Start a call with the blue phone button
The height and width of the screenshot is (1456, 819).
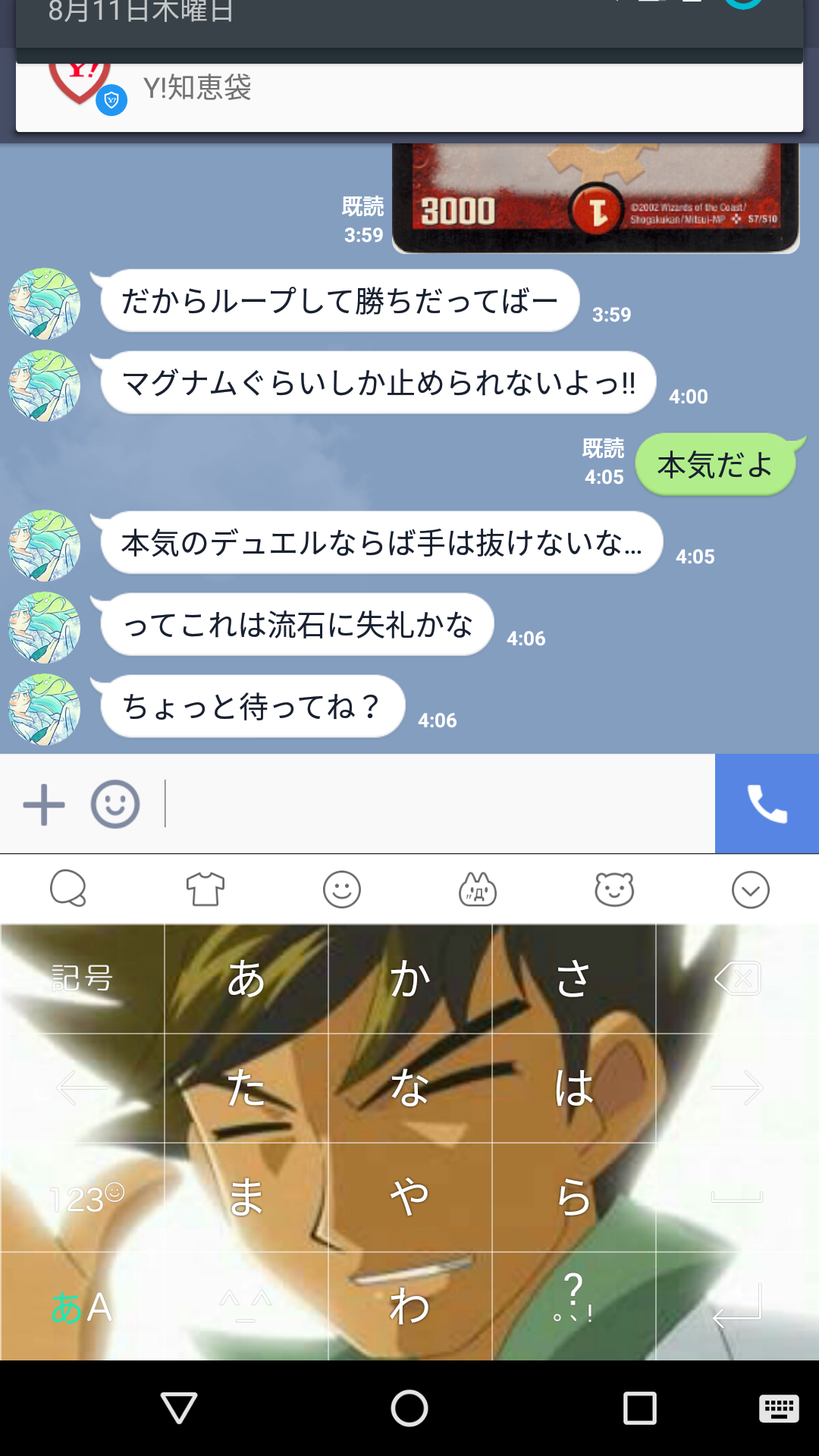(x=767, y=804)
